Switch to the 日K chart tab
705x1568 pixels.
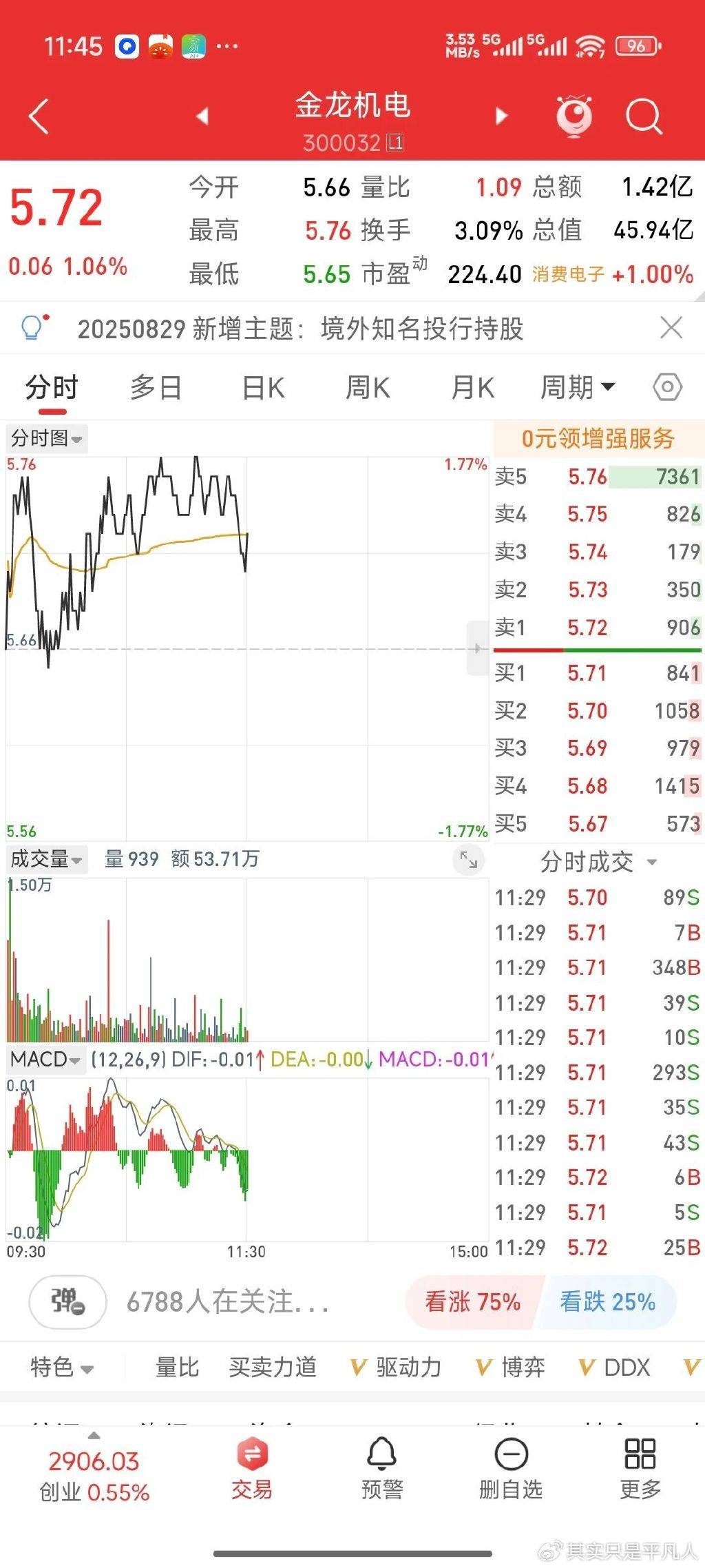pos(263,388)
